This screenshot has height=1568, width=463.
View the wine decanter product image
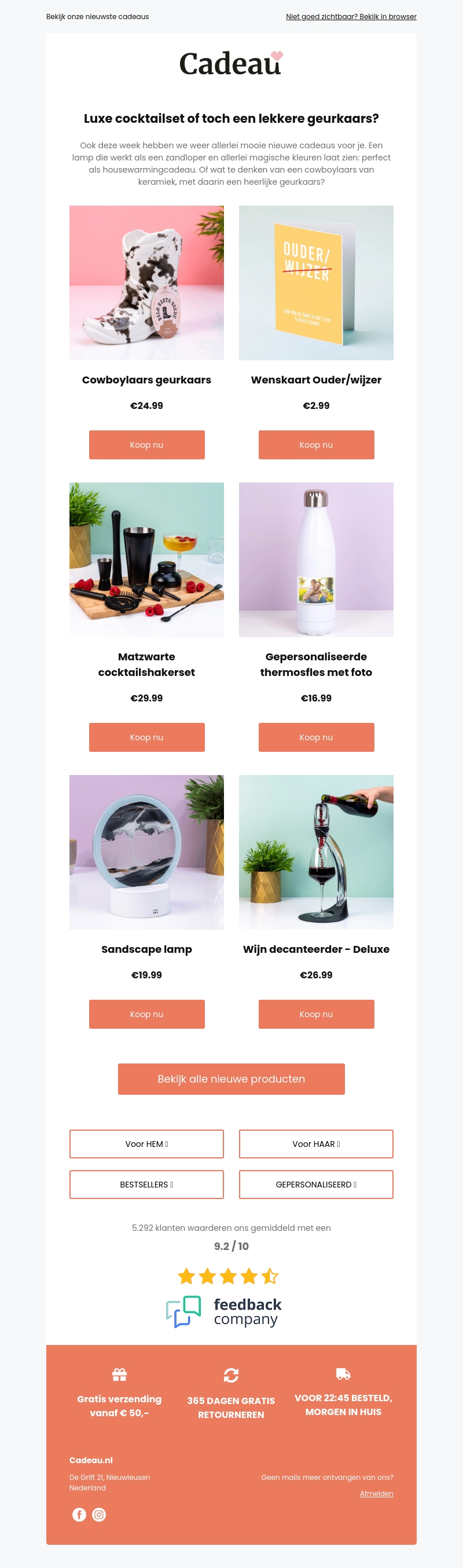(x=316, y=852)
